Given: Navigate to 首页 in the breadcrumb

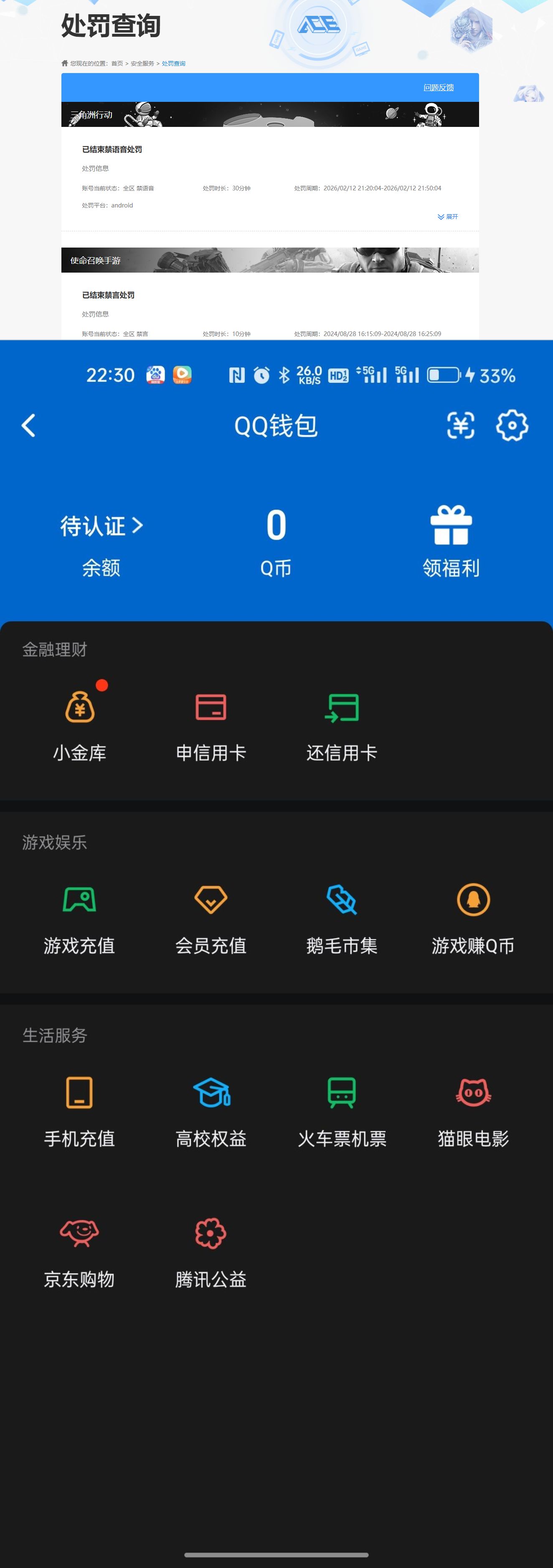Looking at the screenshot, I should pyautogui.click(x=116, y=63).
